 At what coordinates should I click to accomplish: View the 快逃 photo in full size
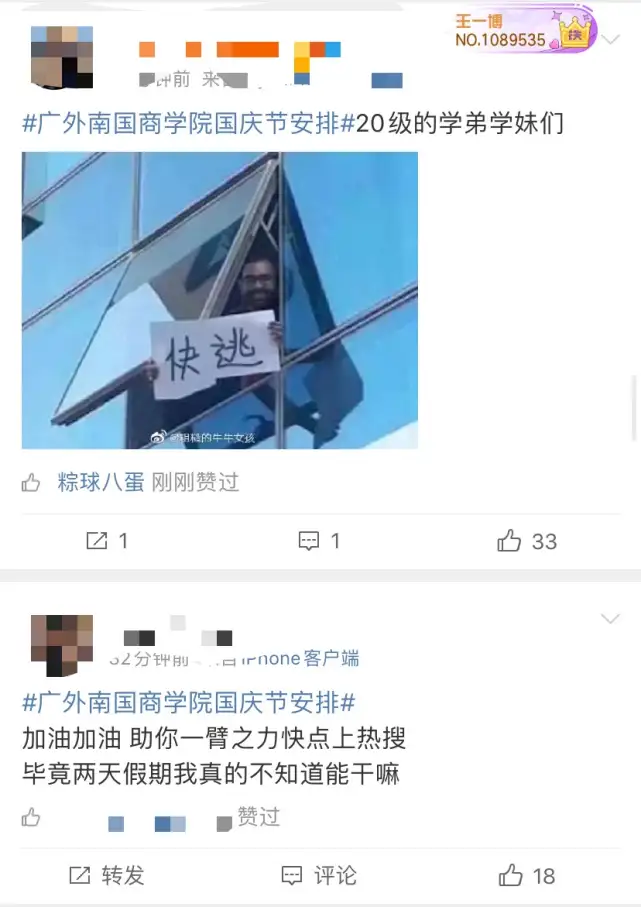pyautogui.click(x=220, y=300)
